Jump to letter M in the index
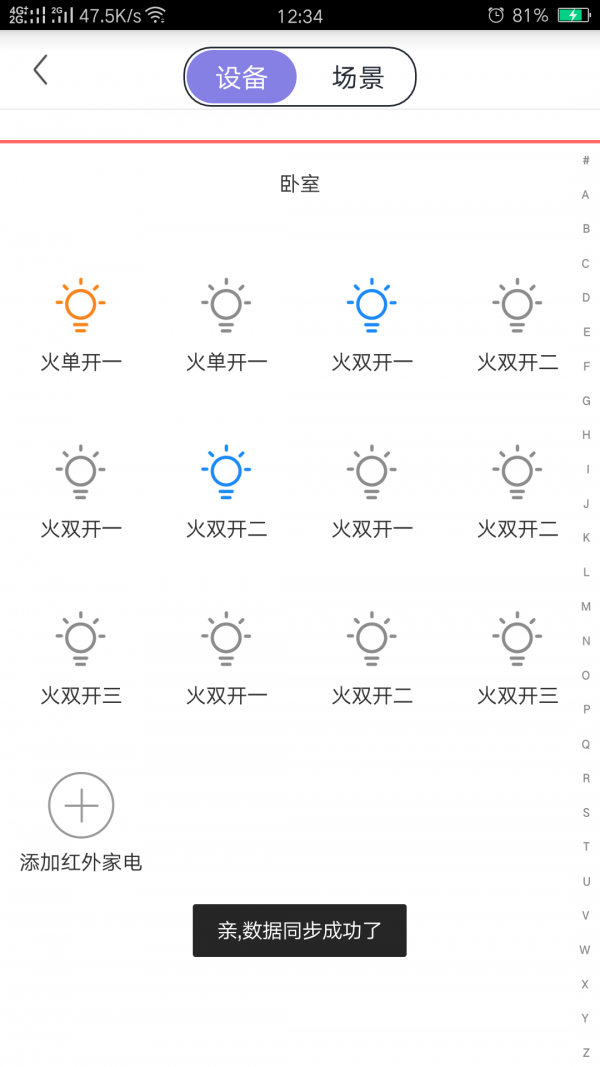This screenshot has height=1067, width=600. tap(586, 606)
